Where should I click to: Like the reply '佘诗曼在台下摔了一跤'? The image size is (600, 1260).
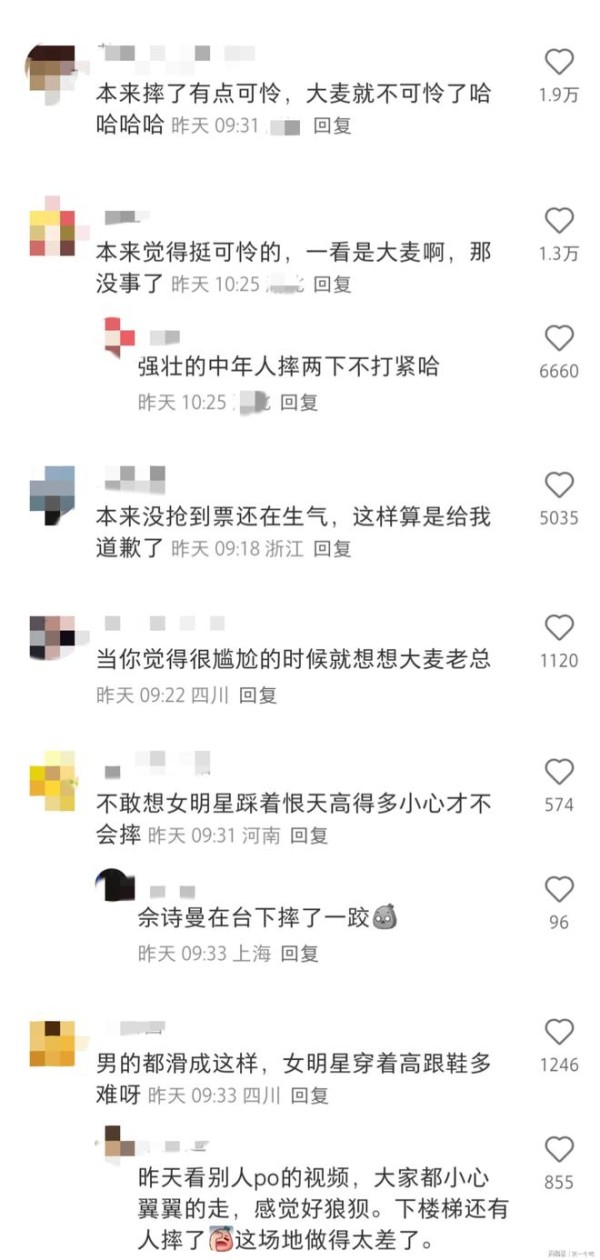(x=559, y=889)
